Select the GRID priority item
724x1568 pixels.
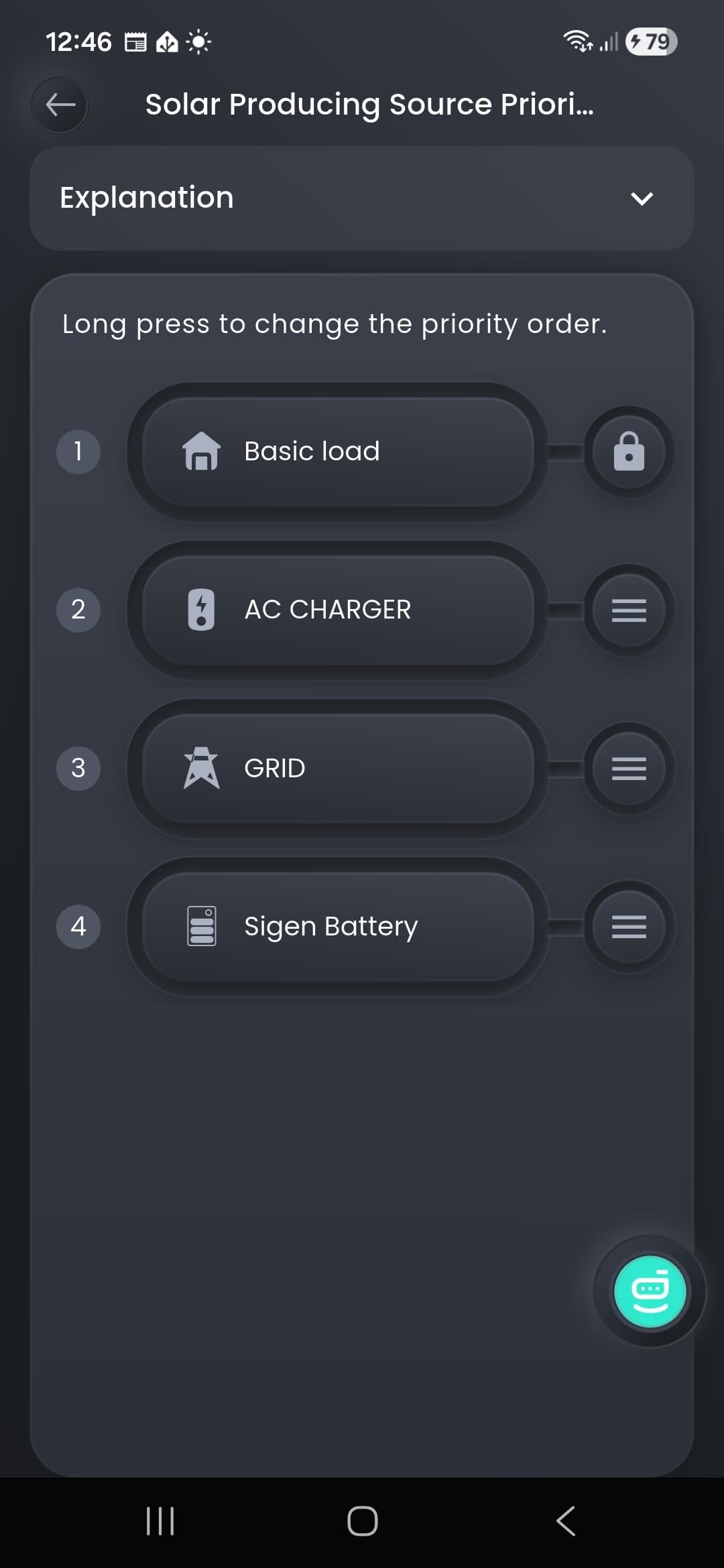(338, 768)
